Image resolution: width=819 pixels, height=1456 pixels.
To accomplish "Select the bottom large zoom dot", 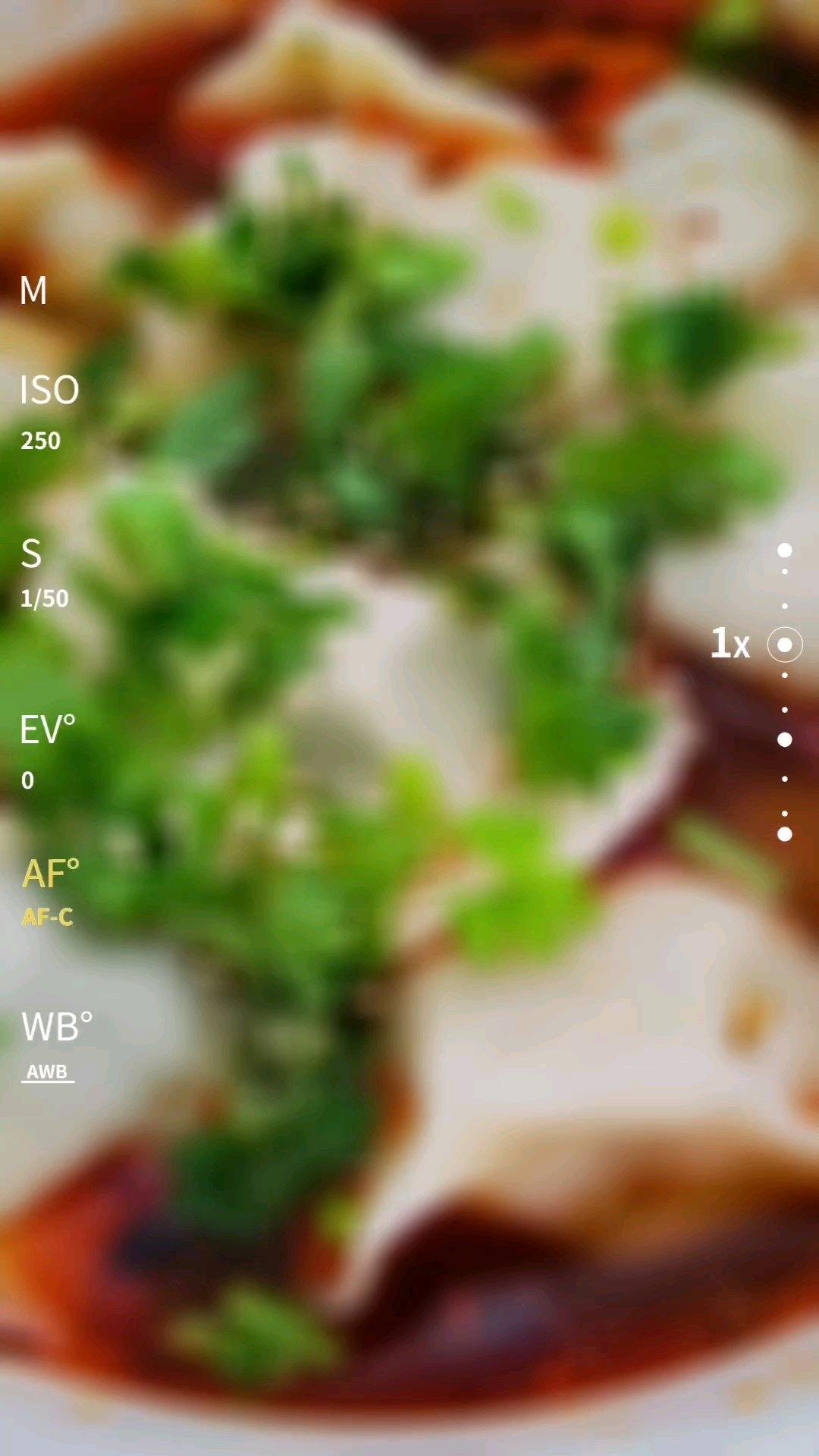I will coord(784,834).
